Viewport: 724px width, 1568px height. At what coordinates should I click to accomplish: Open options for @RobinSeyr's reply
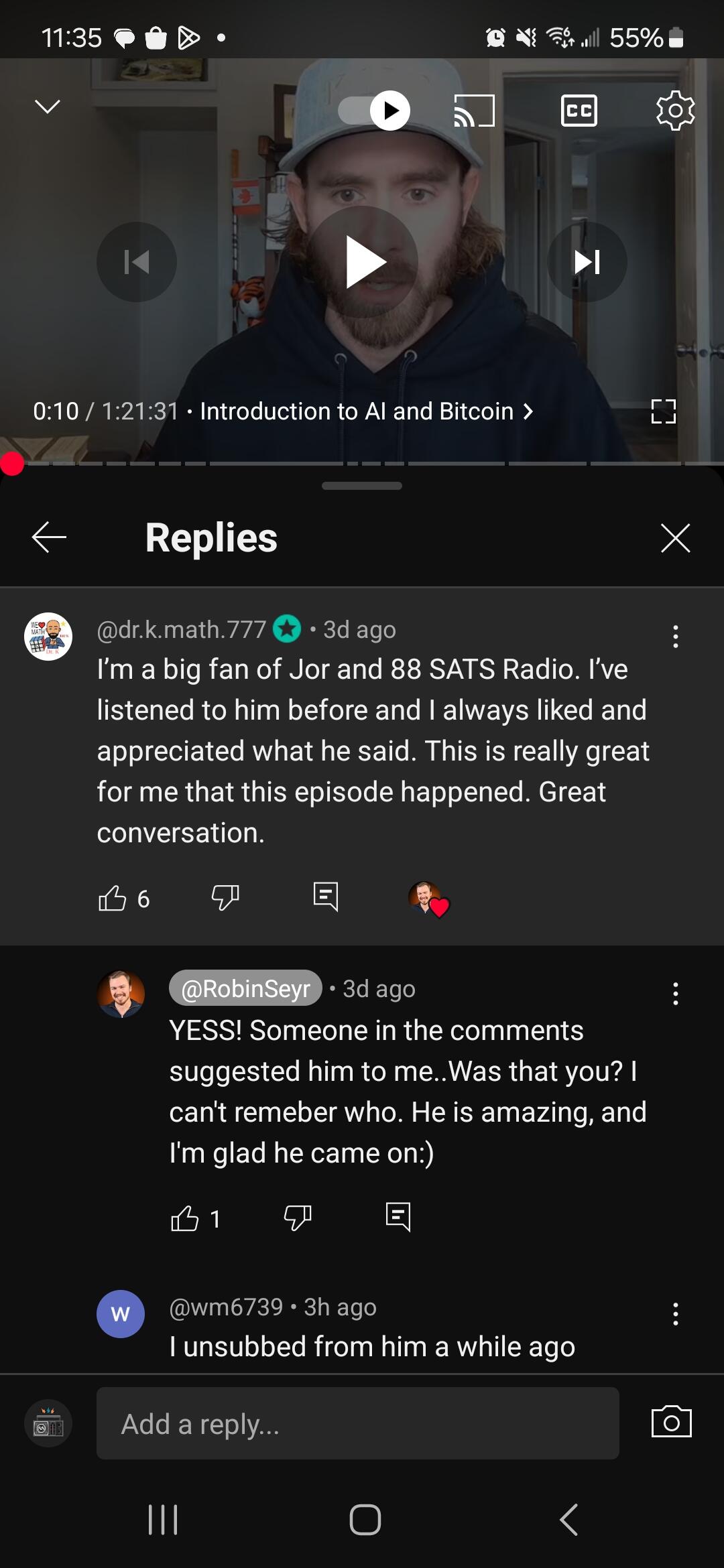pyautogui.click(x=675, y=994)
